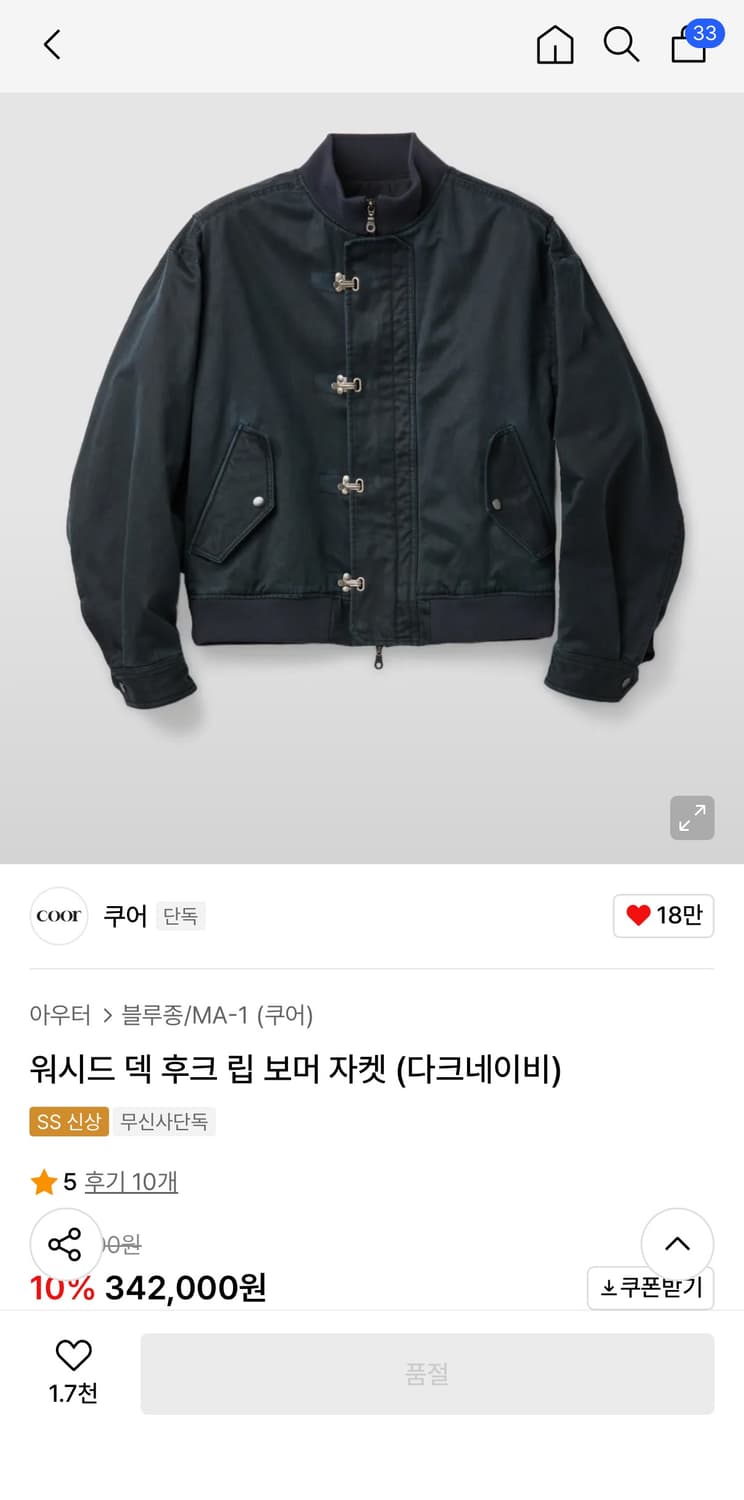Tap the sold-out 품절 button
The width and height of the screenshot is (744, 1500).
428,1374
